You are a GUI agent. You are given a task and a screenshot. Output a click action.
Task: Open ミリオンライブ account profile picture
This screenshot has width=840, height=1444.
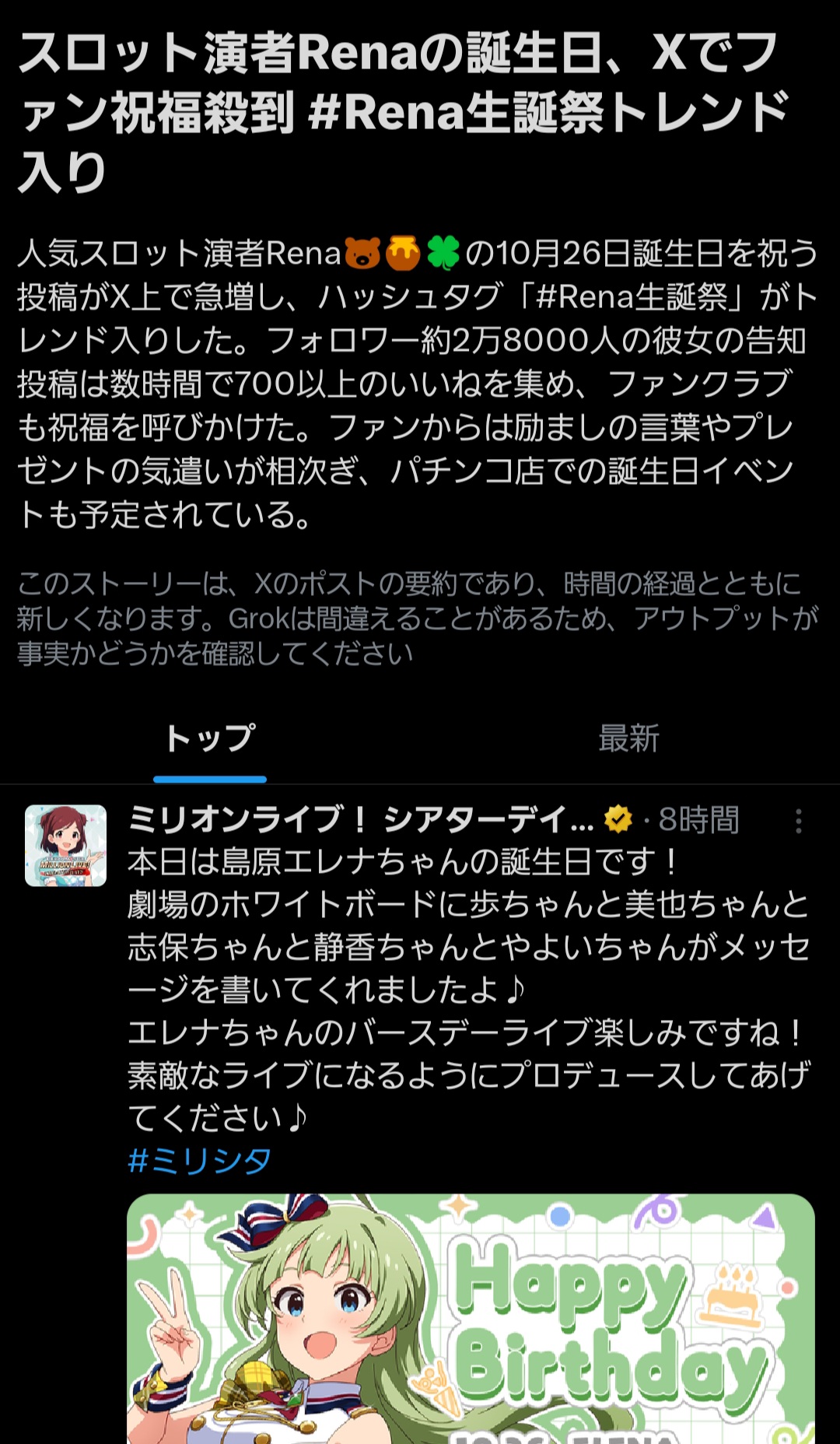click(65, 846)
